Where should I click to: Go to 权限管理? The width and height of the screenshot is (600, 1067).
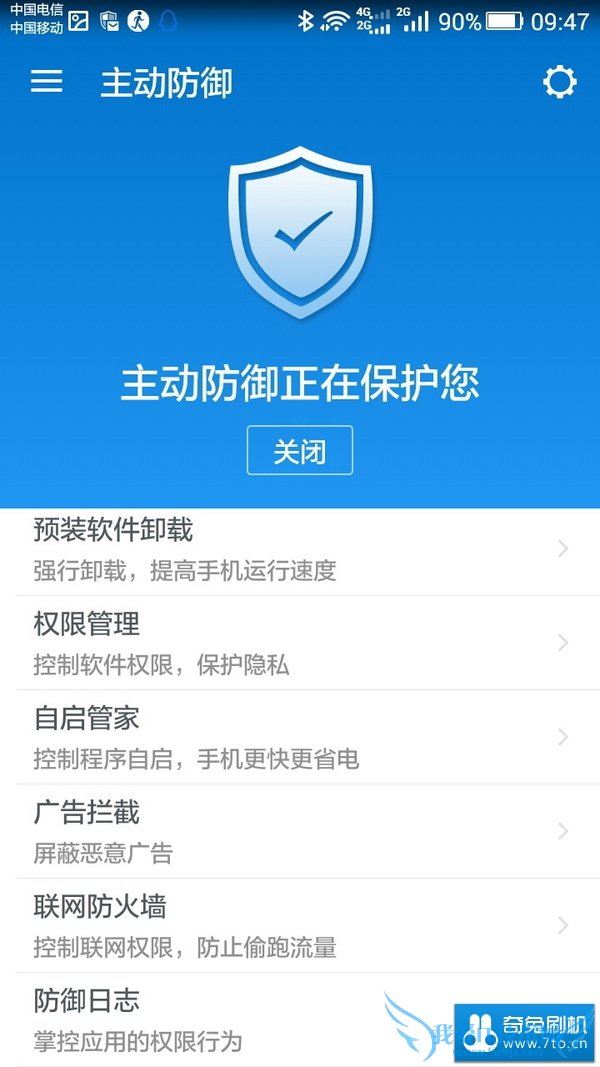[300, 643]
